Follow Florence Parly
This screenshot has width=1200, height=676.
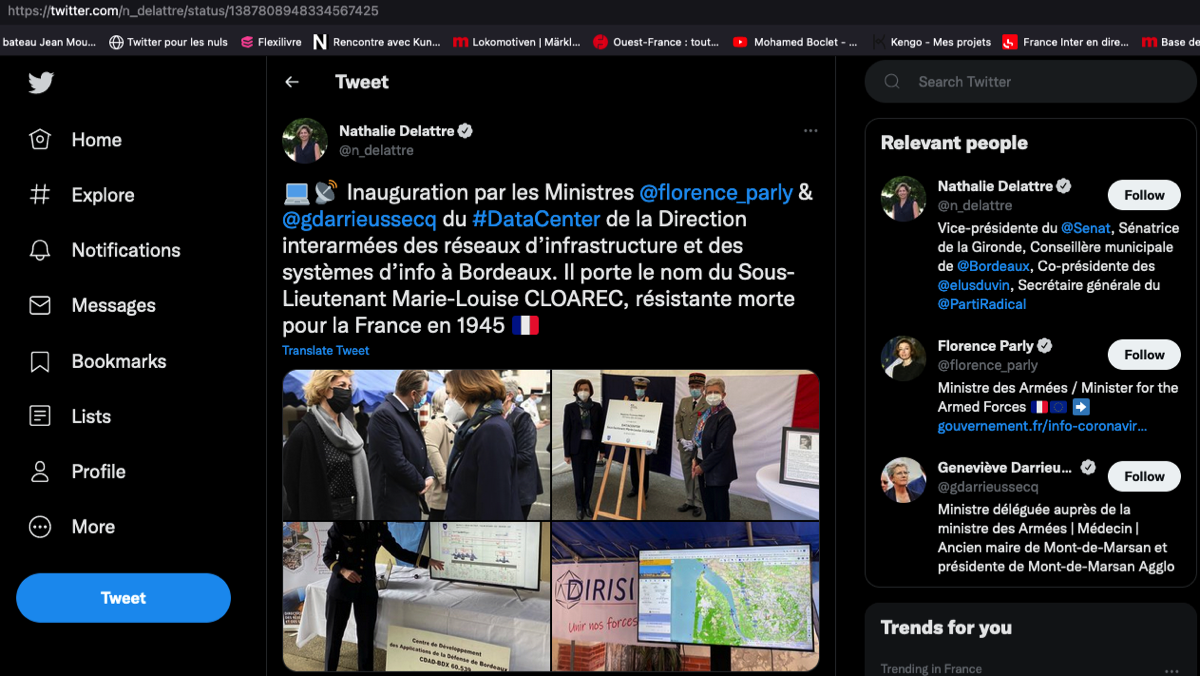1143,354
